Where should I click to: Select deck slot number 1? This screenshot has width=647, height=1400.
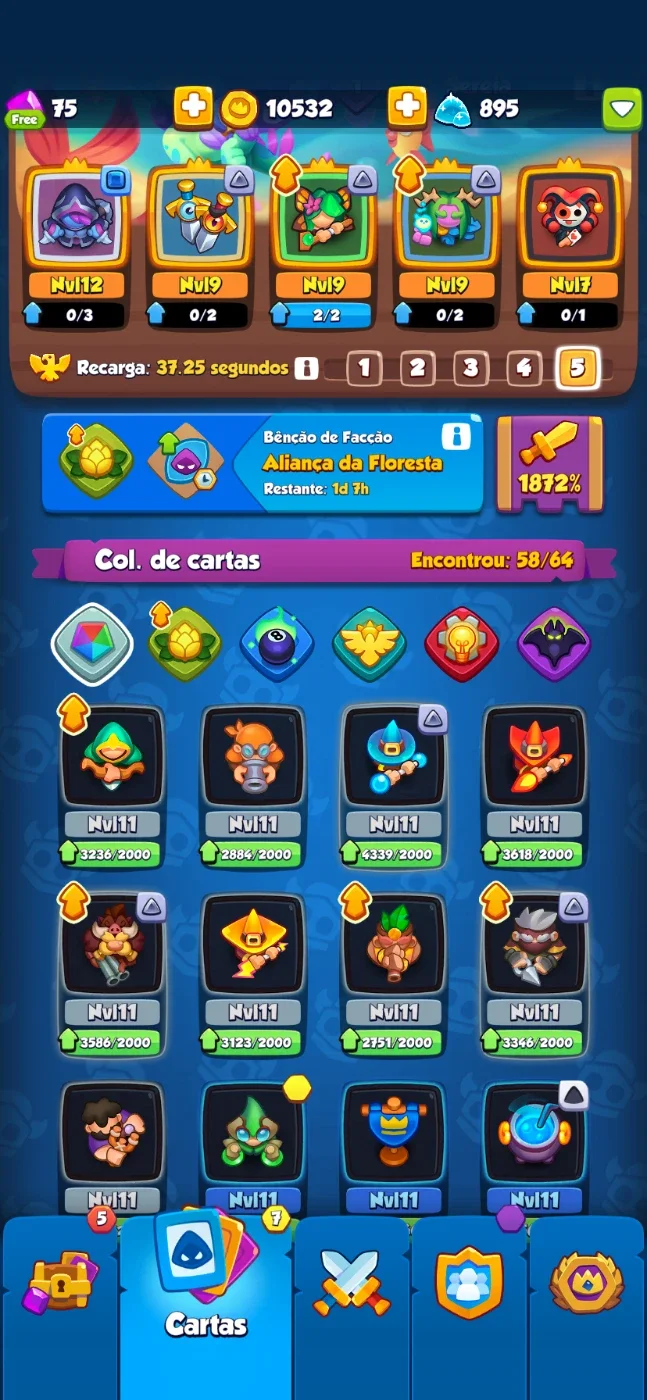click(x=364, y=368)
